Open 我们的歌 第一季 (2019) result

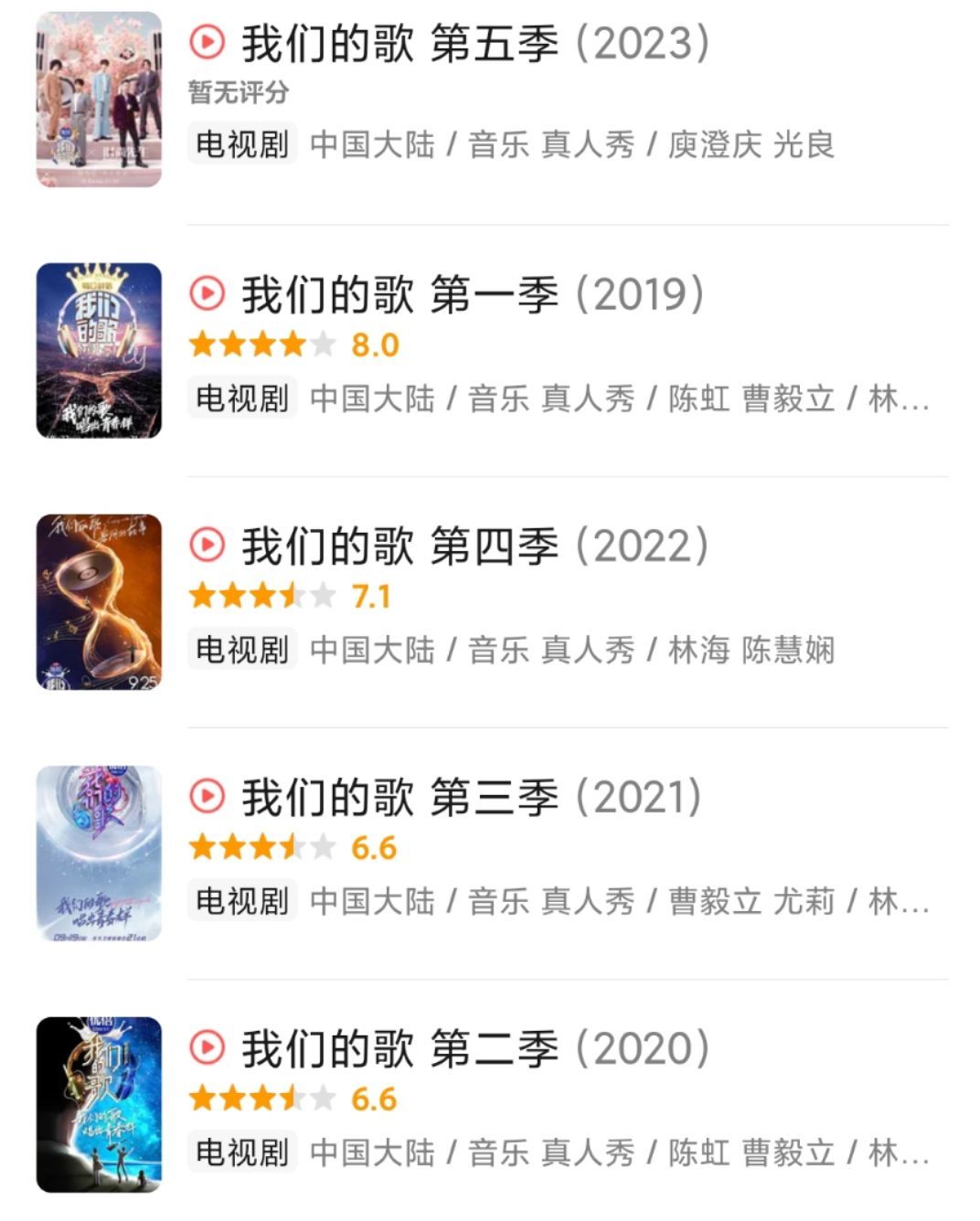[472, 295]
